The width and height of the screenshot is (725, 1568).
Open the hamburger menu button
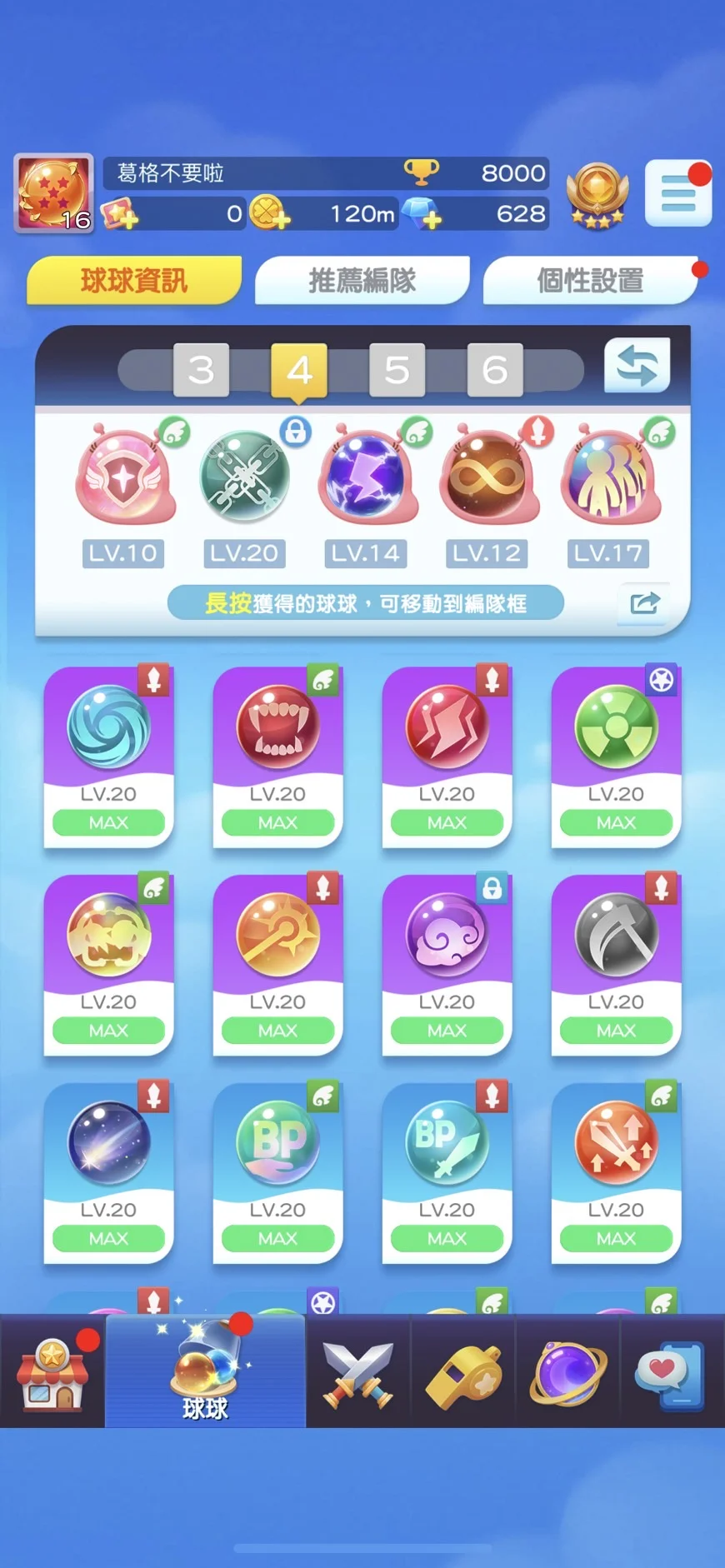pyautogui.click(x=677, y=193)
